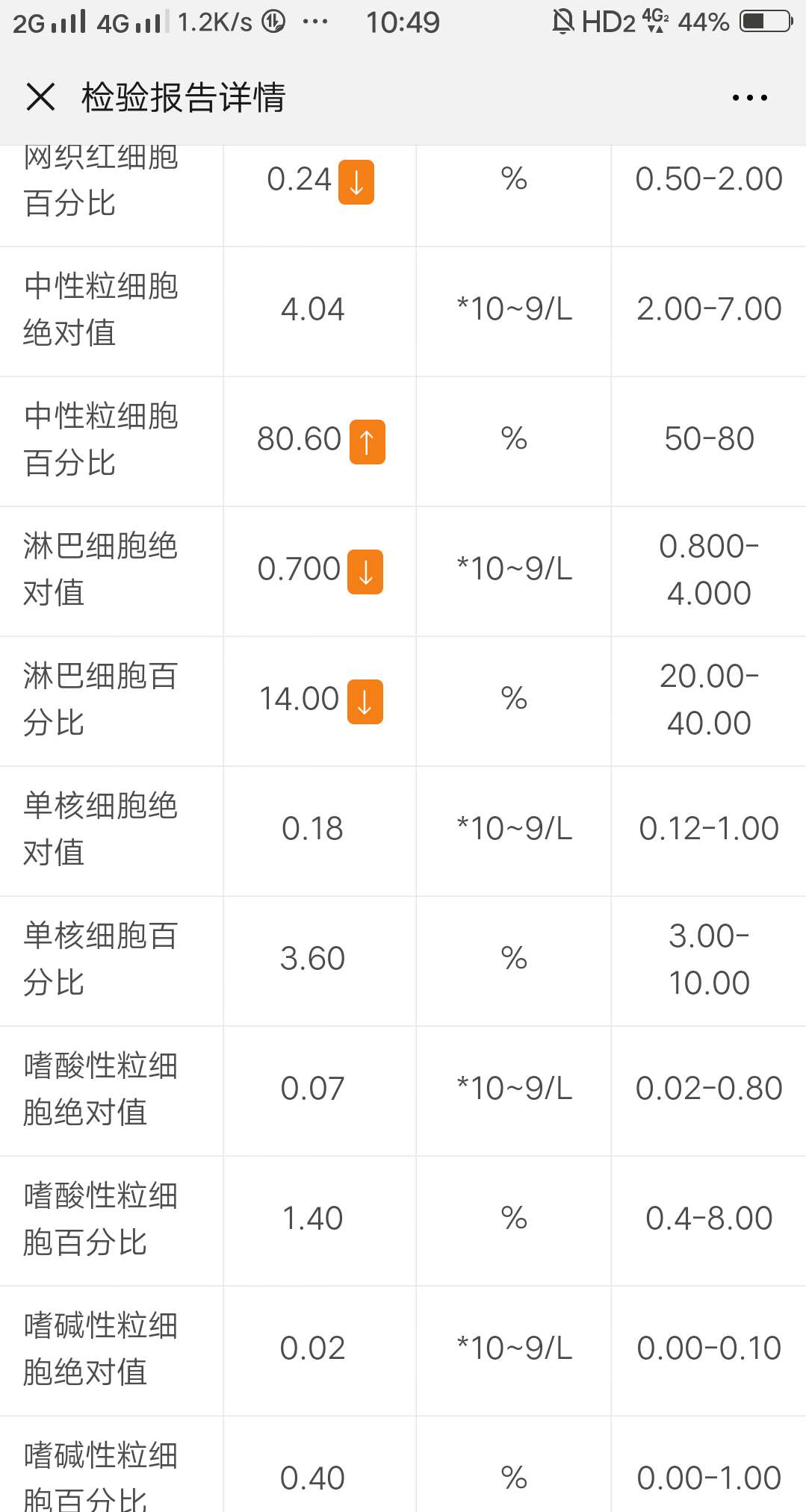Tap the down arrow beside 淋巴细胞绝对值 0.700
This screenshot has height=1512, width=806.
tap(364, 571)
